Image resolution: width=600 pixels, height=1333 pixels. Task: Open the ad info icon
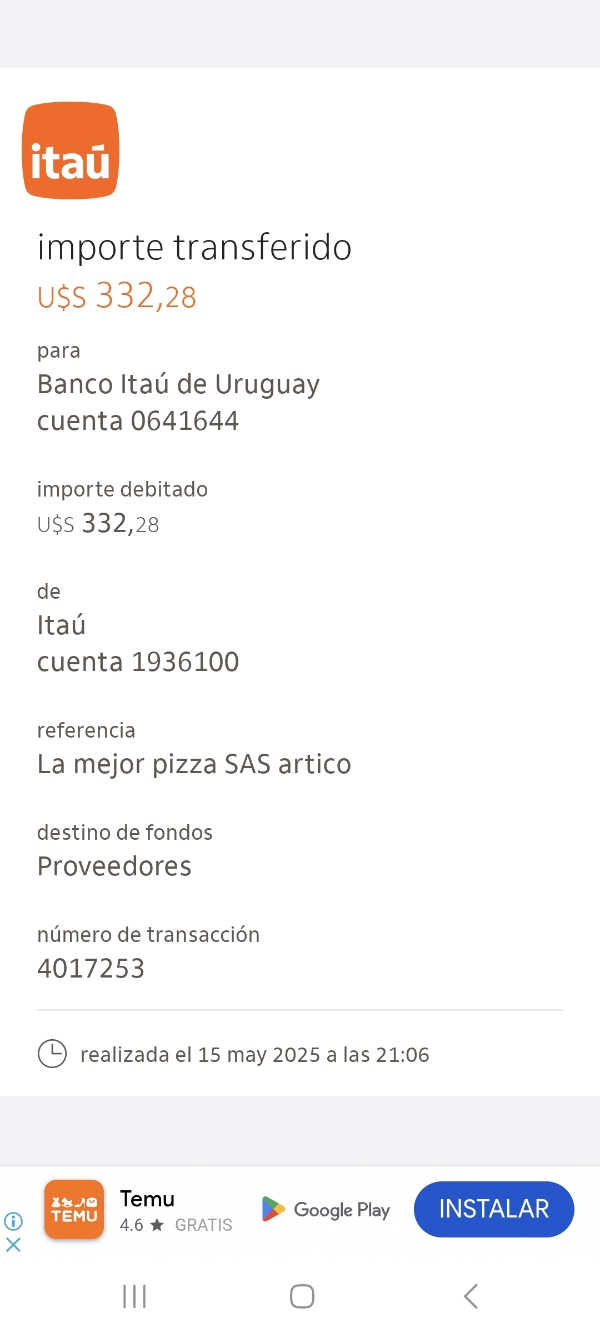(14, 1221)
